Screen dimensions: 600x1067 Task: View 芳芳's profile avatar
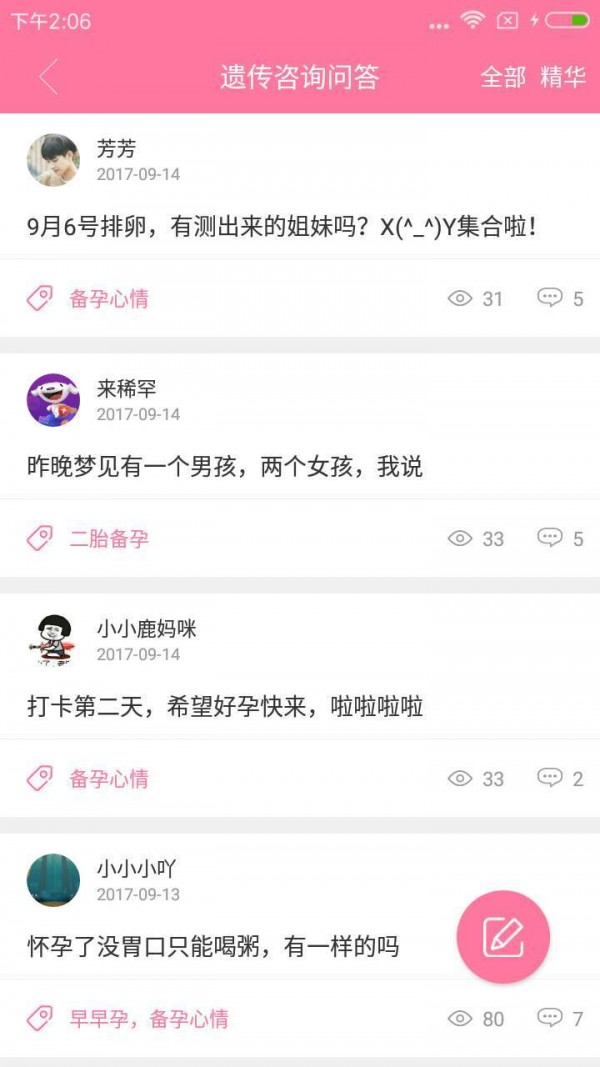pos(53,160)
